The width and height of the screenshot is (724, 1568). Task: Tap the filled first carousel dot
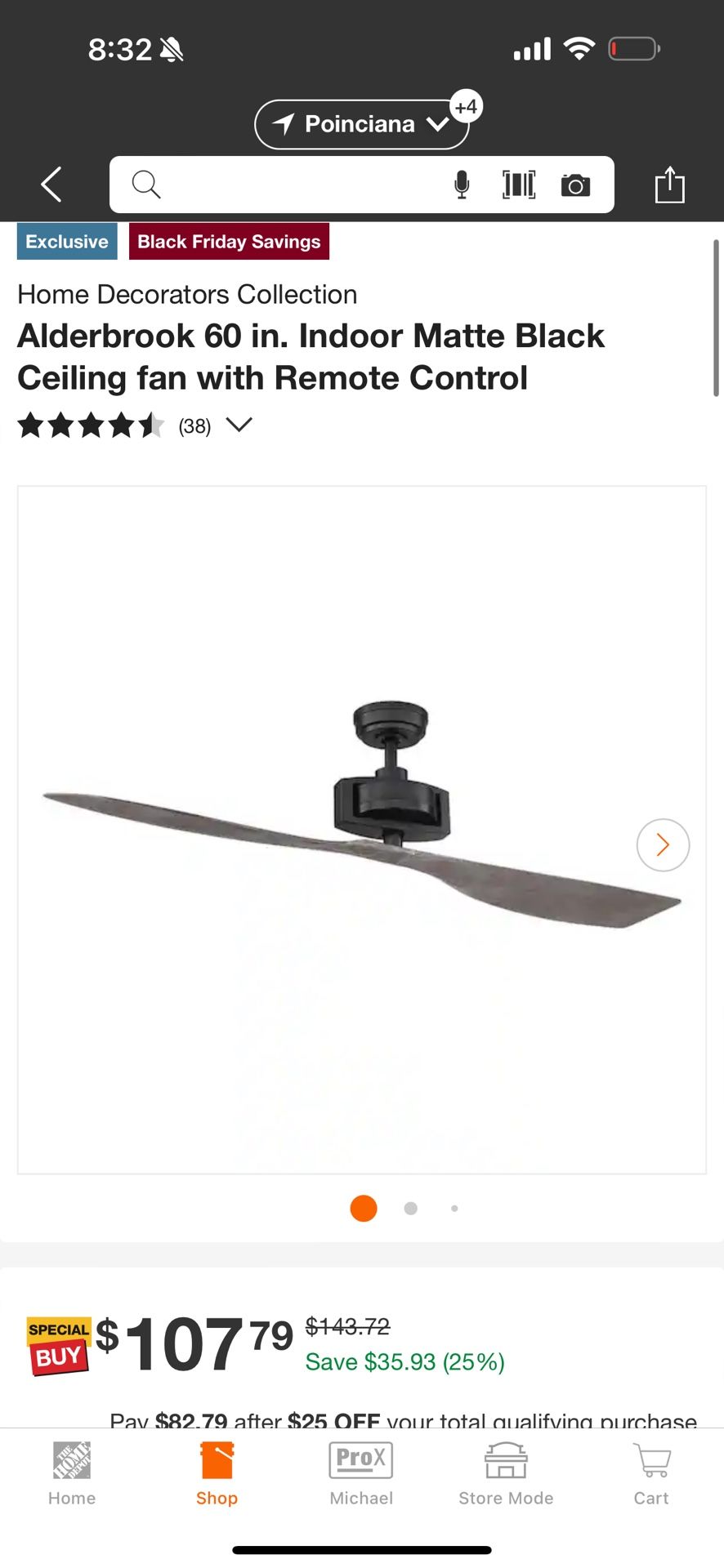(x=364, y=1209)
